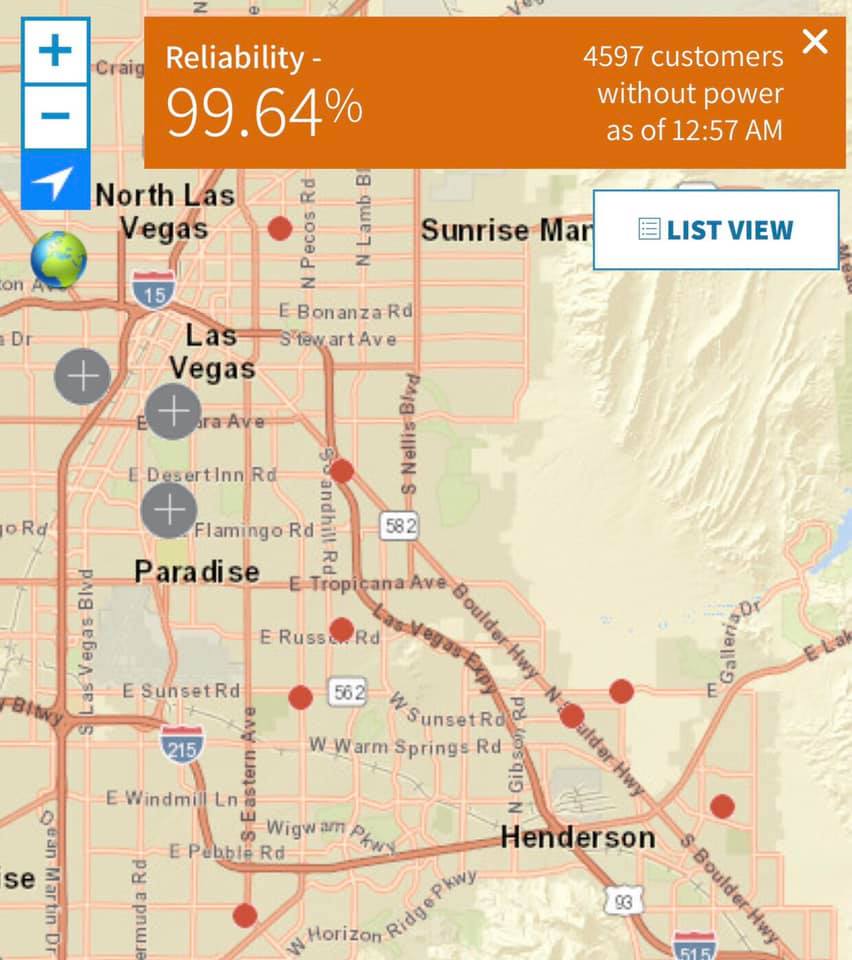Expand gray cluster beside Las Vegas label
Viewport: 852px width, 960px height.
click(x=173, y=411)
